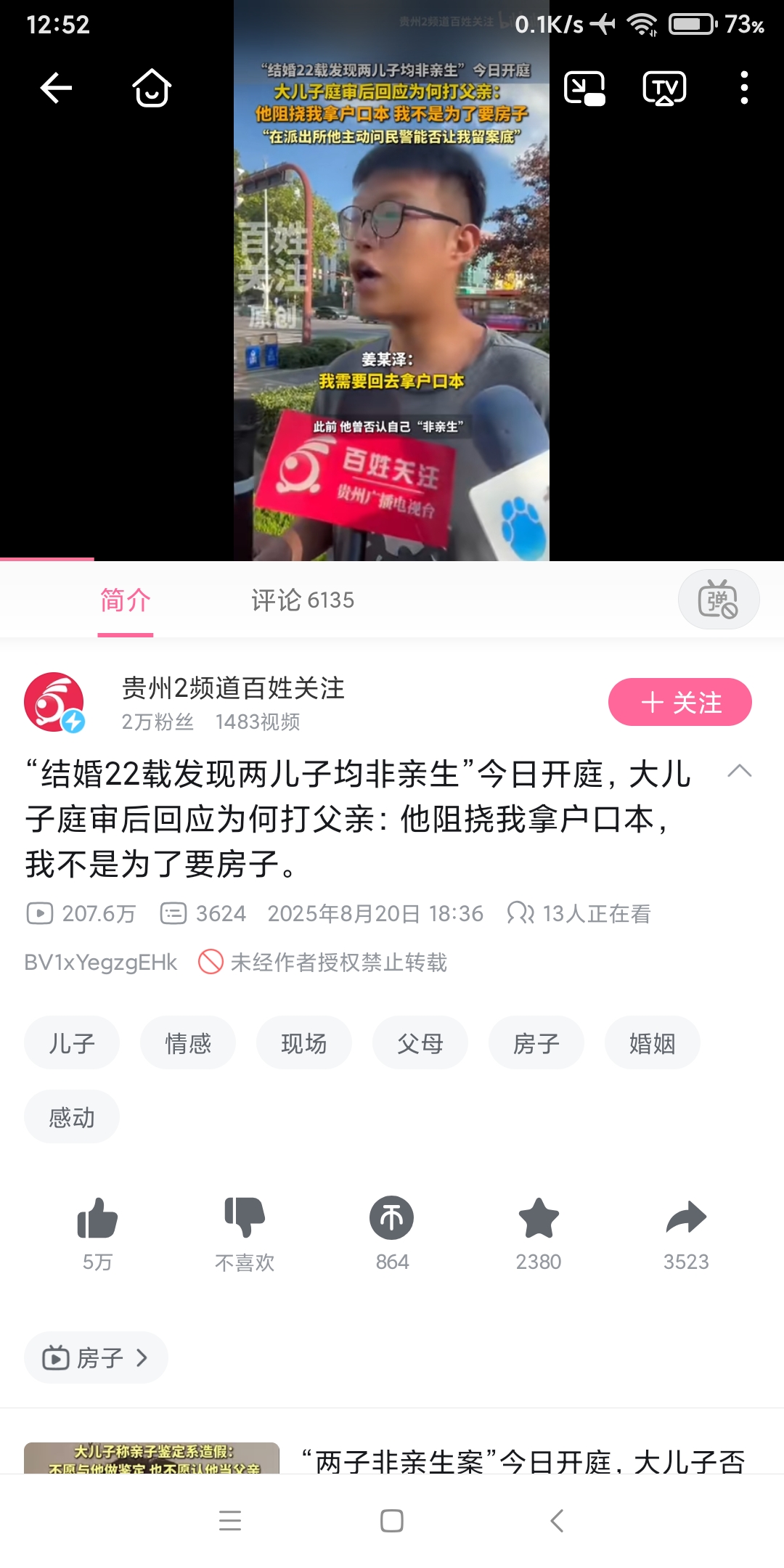
Task: Switch to the 评论 6135 tab
Action: coord(302,600)
